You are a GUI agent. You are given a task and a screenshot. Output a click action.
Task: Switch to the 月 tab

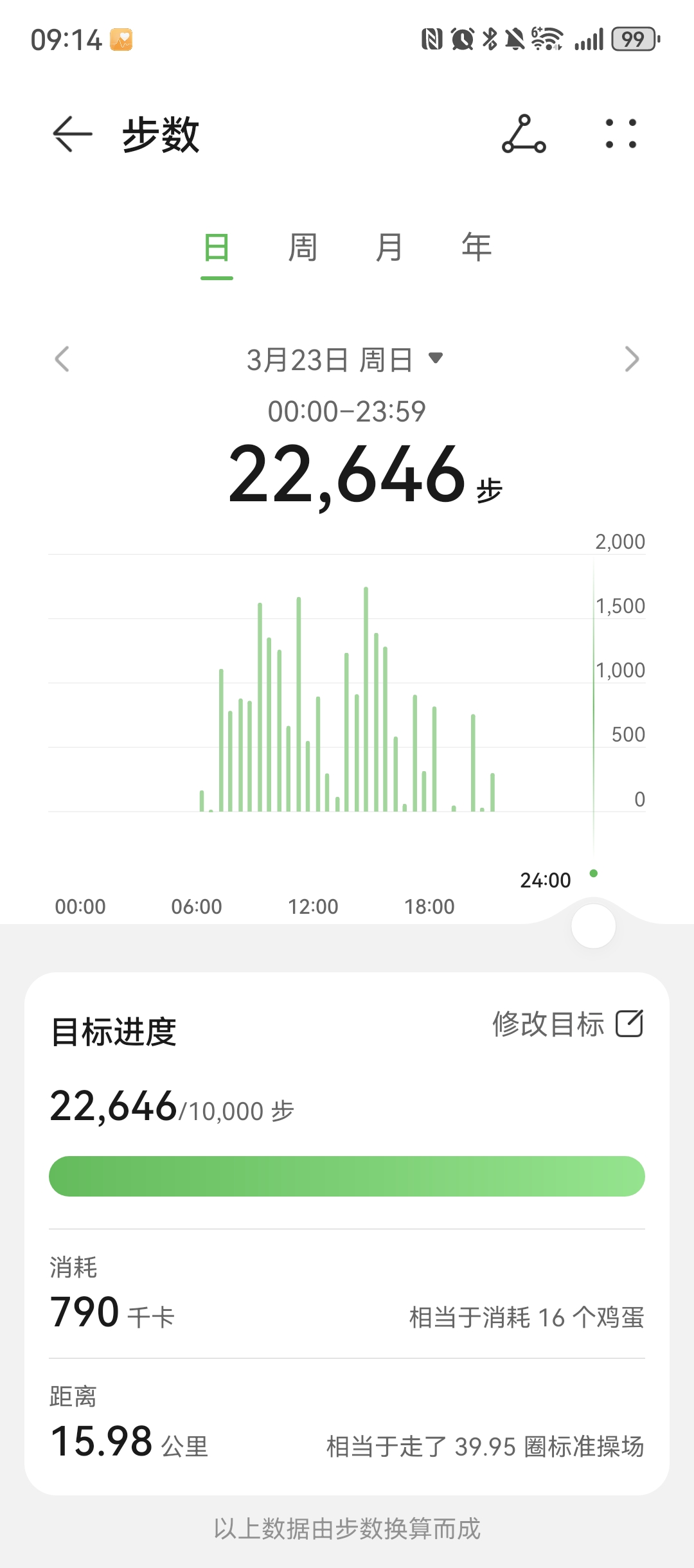pos(389,248)
